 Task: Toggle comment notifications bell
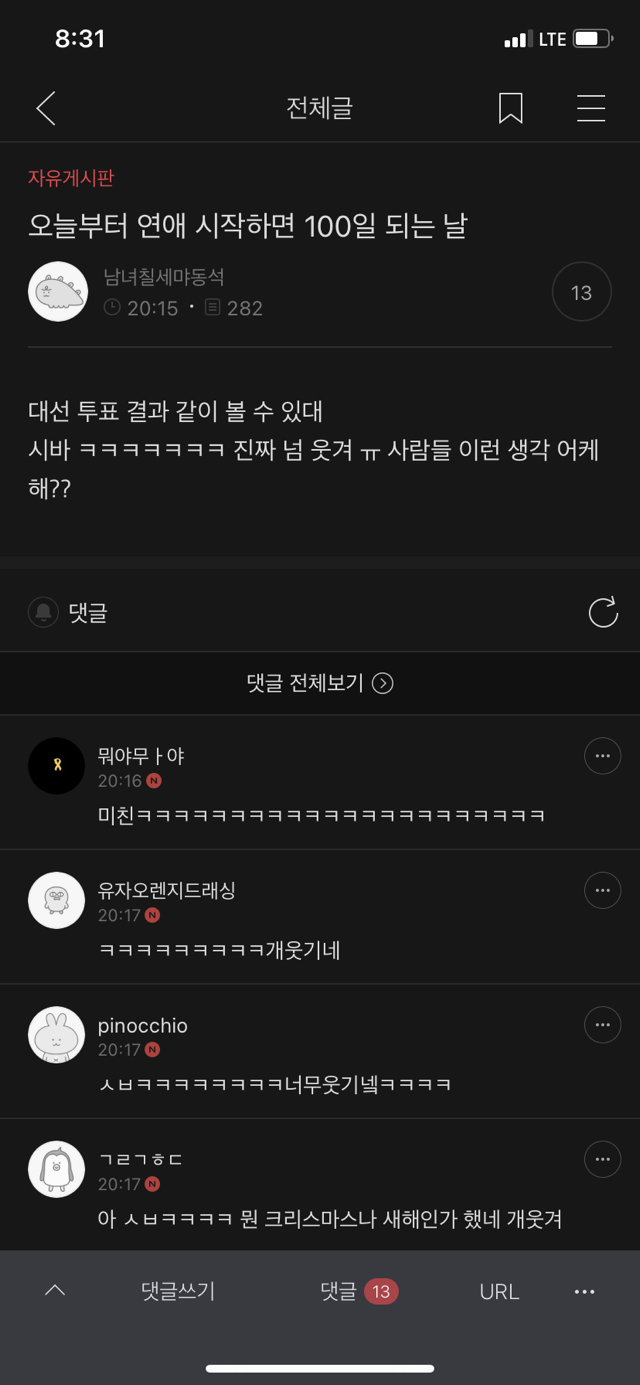[43, 612]
